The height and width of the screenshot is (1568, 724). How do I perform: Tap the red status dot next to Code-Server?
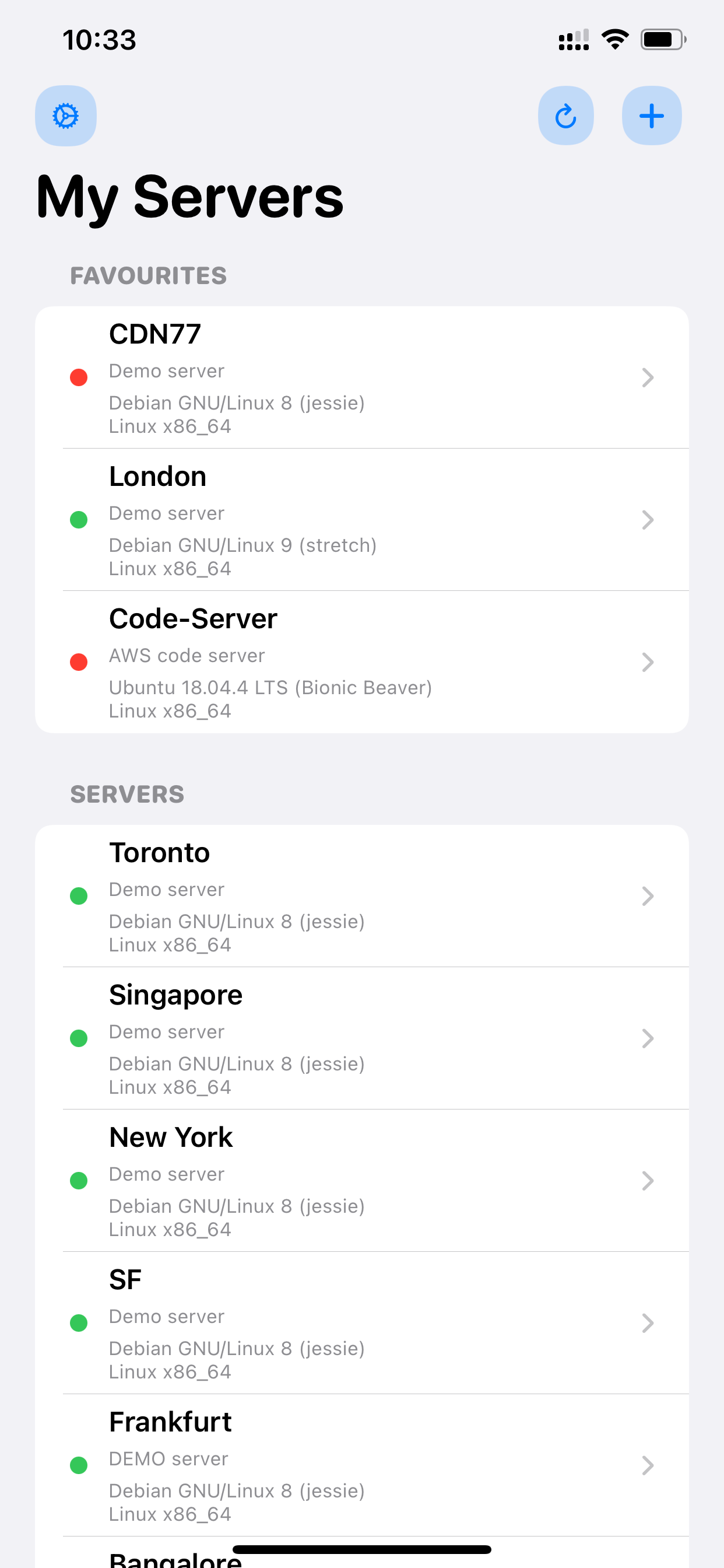[79, 661]
